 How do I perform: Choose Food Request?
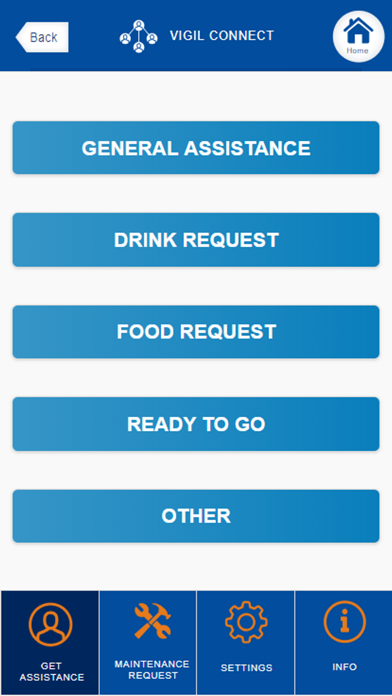[x=196, y=332]
